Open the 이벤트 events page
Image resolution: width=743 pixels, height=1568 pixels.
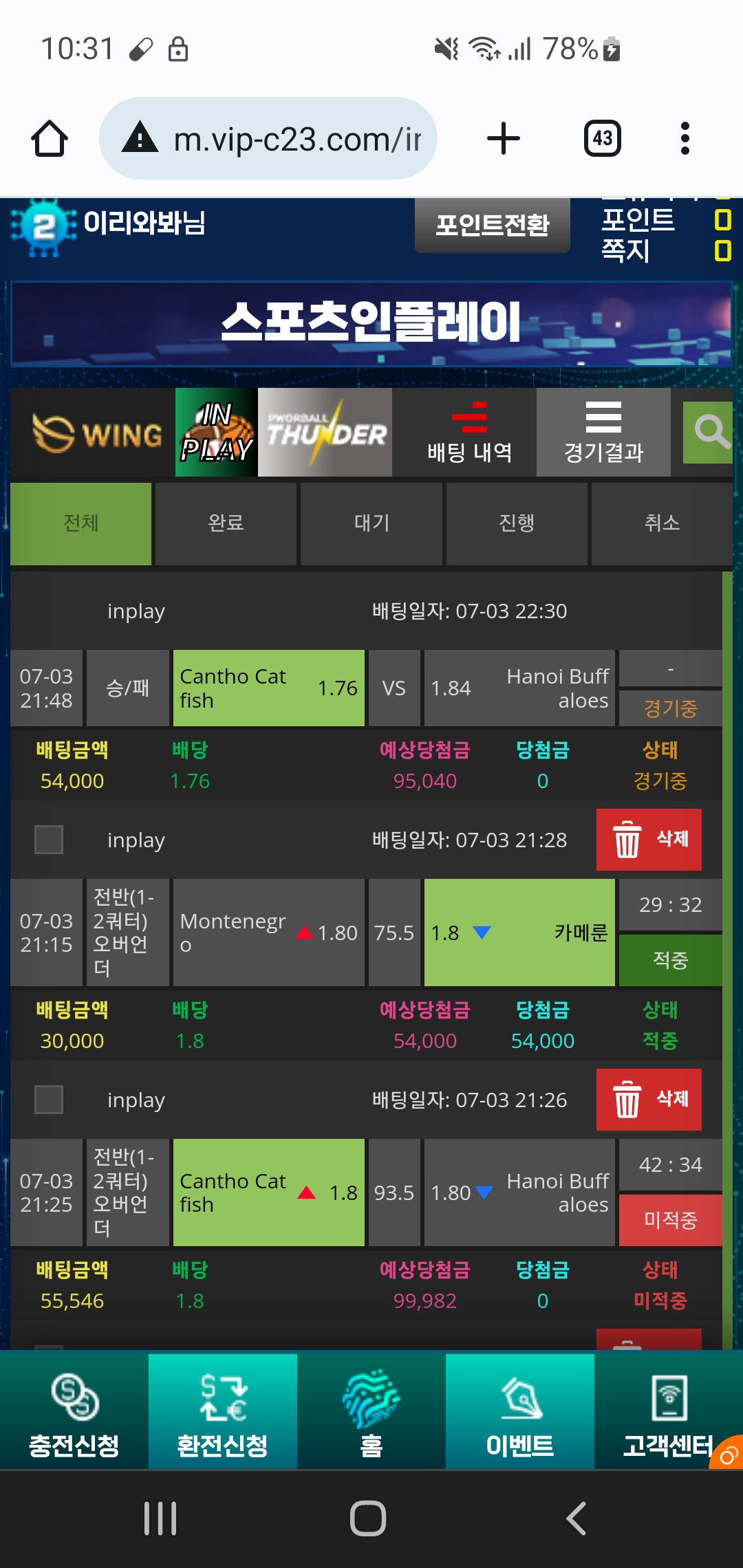point(520,1411)
